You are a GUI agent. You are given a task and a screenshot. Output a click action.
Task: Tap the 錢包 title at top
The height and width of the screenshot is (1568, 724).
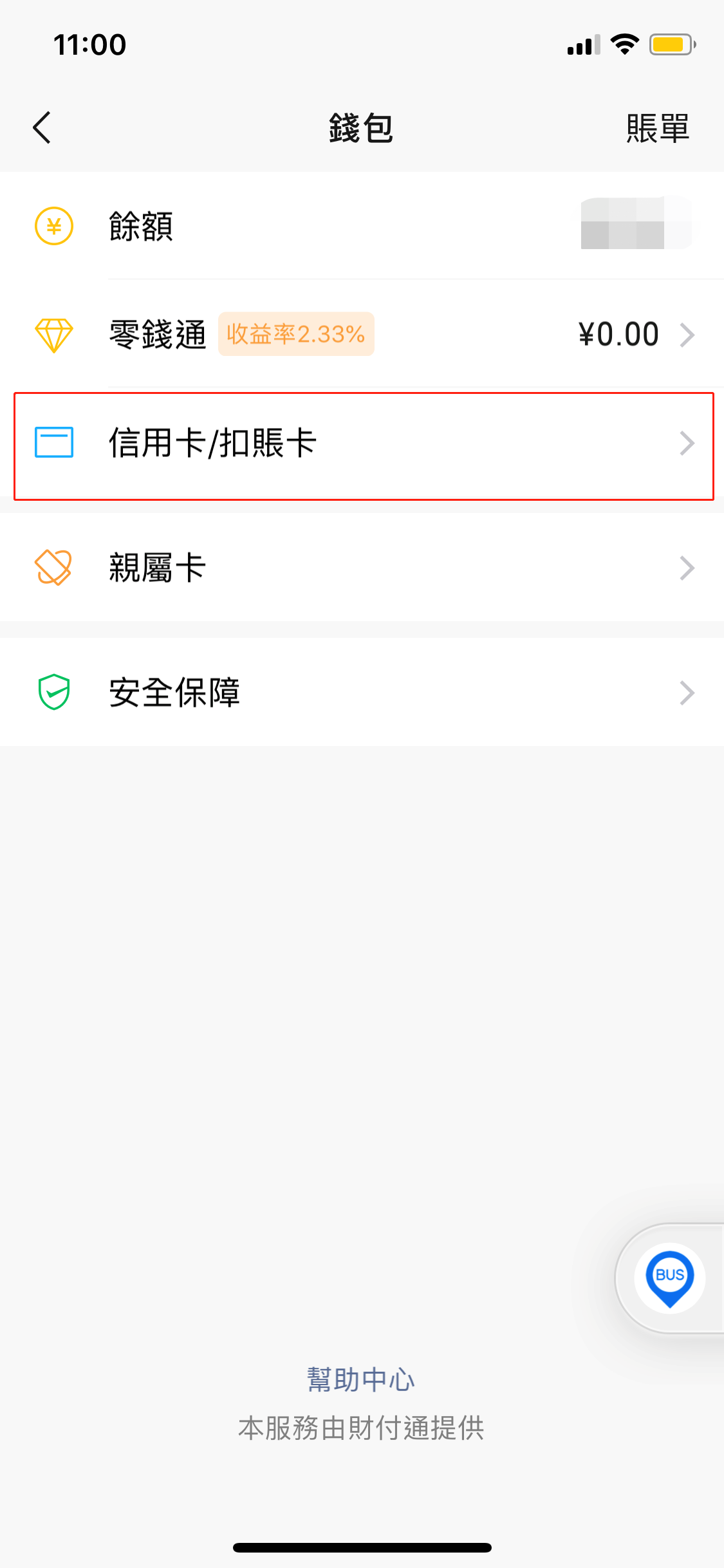click(x=362, y=127)
